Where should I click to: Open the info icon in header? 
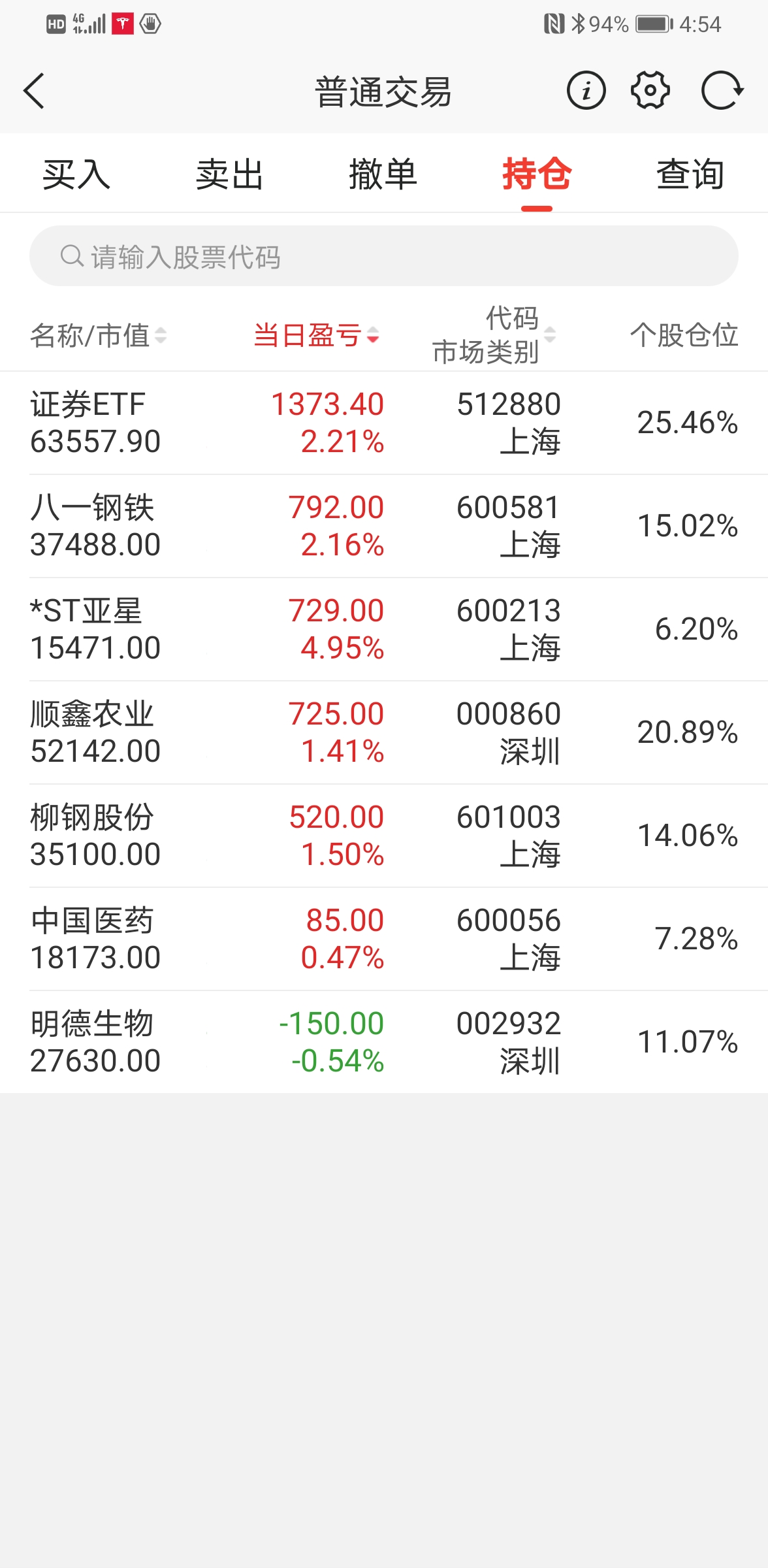586,91
